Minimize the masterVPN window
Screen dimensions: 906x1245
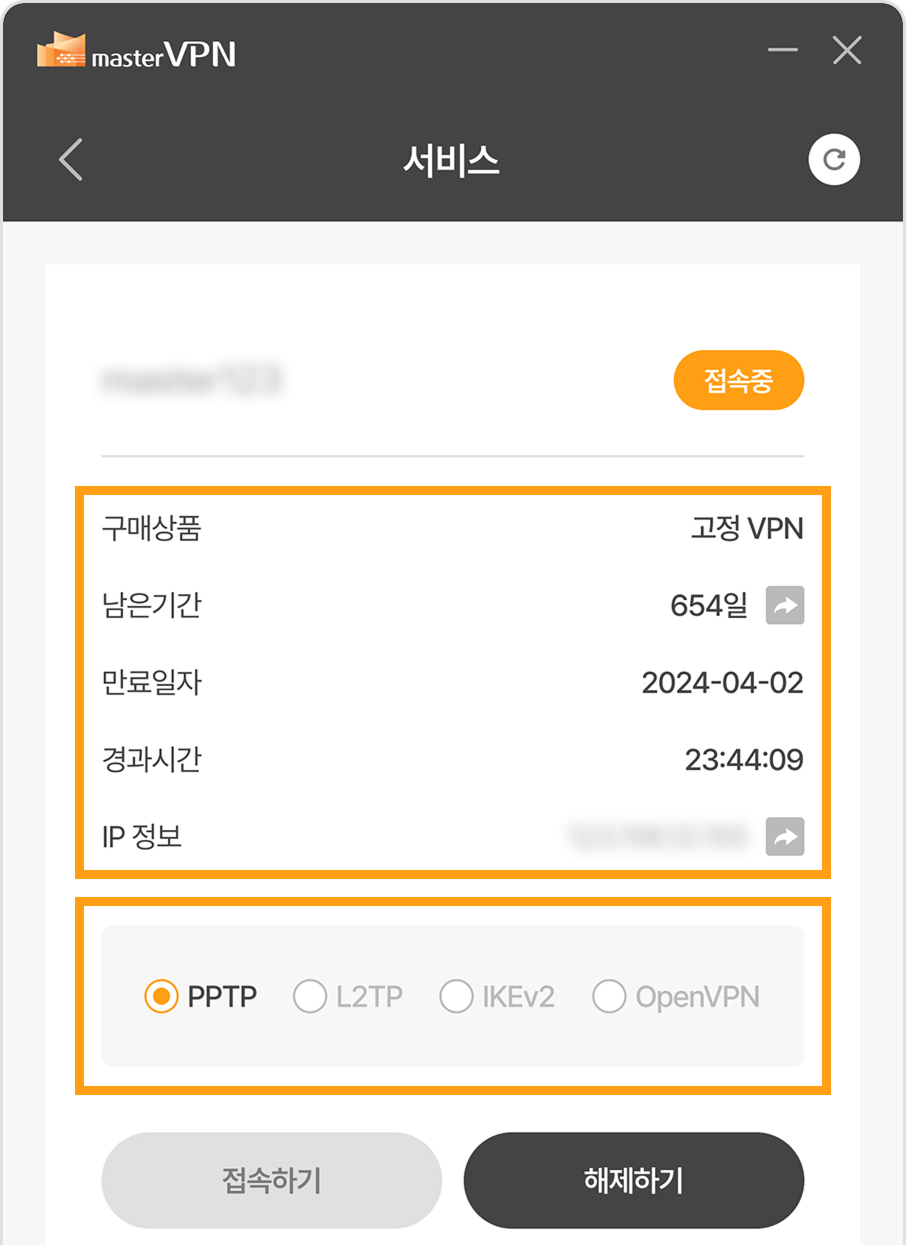[x=782, y=51]
